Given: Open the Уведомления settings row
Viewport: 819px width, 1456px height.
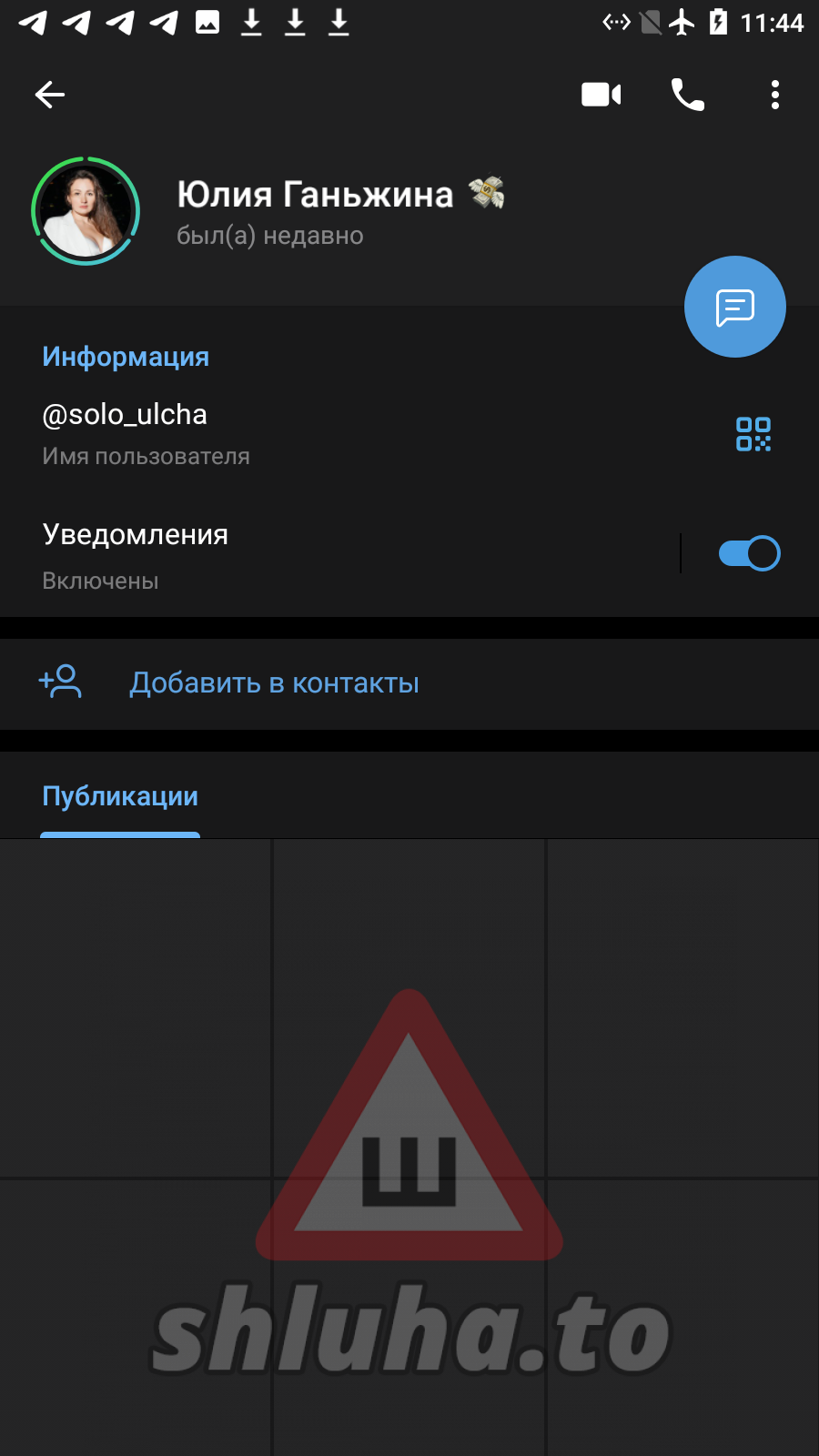Looking at the screenshot, I should (273, 553).
